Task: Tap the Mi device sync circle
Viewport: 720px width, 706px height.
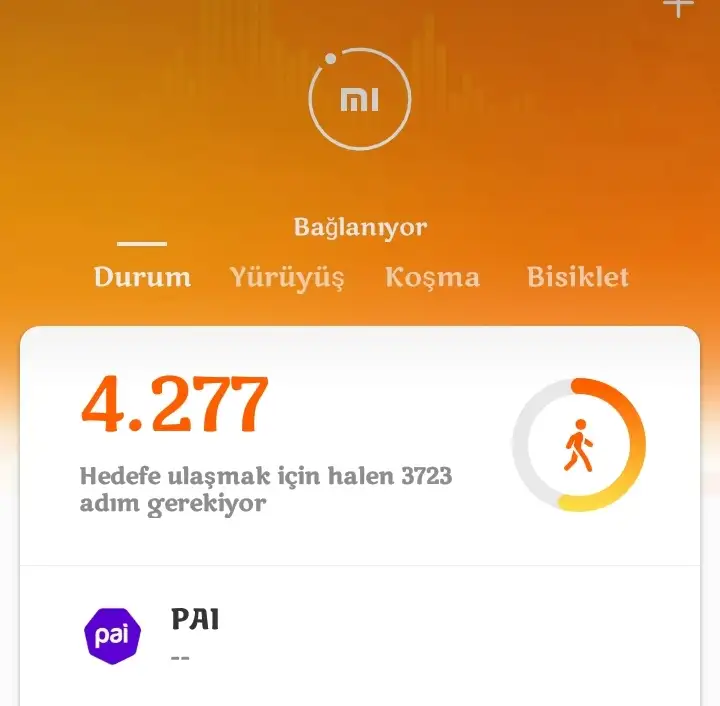Action: (360, 99)
